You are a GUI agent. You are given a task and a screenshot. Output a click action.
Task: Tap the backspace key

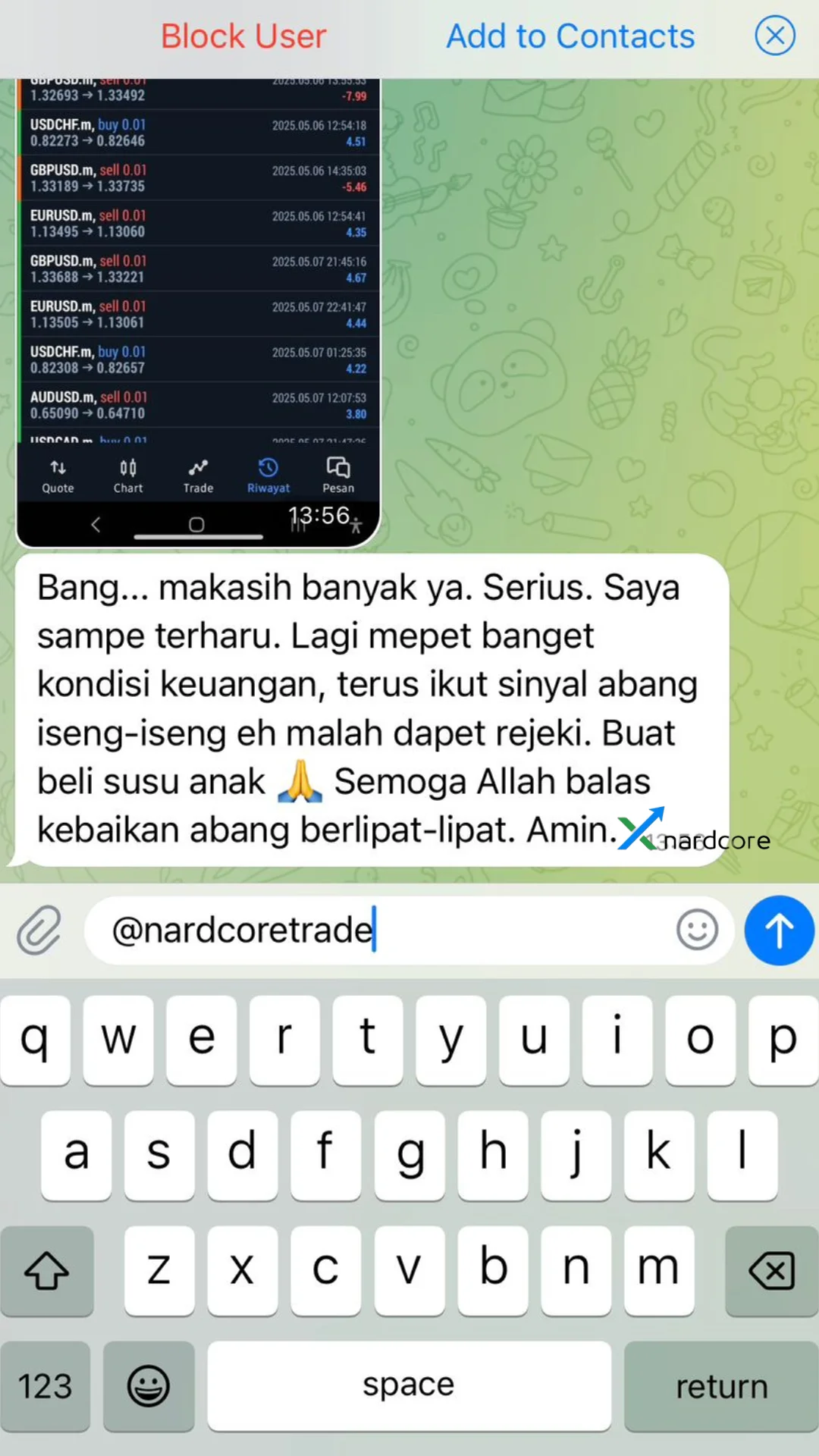pyautogui.click(x=771, y=1271)
